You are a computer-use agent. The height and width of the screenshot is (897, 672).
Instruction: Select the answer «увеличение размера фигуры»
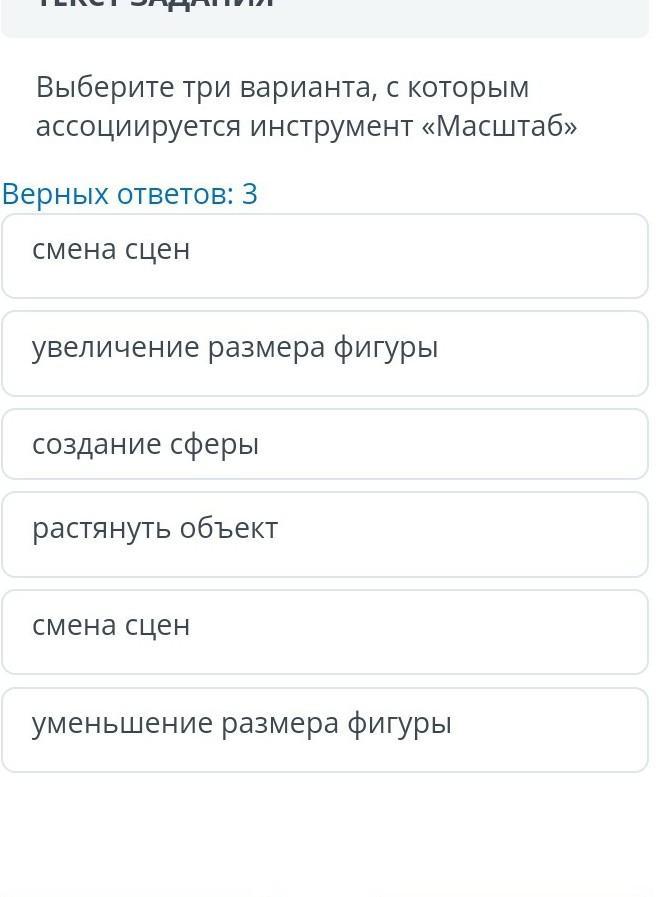point(325,352)
